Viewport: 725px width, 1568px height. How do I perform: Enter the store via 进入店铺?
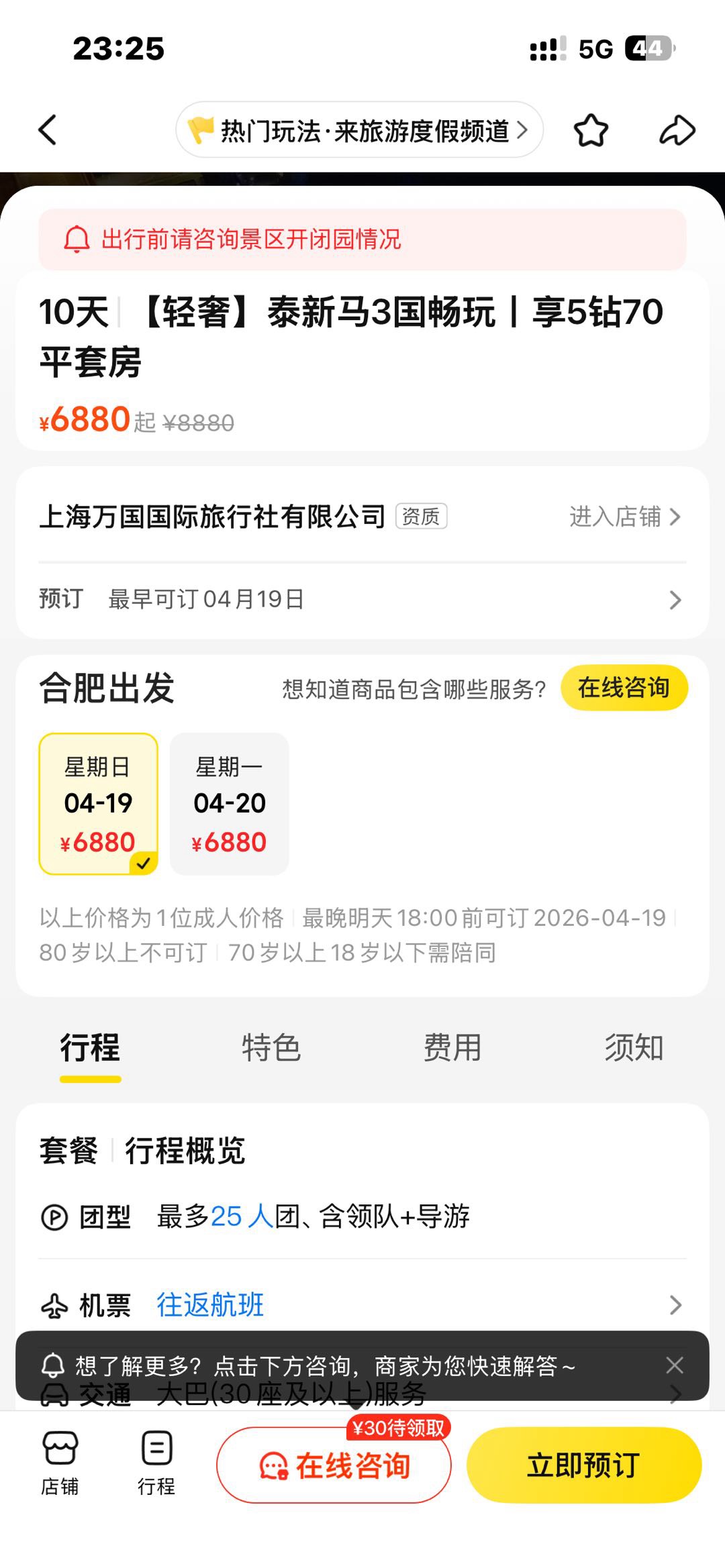tap(624, 517)
